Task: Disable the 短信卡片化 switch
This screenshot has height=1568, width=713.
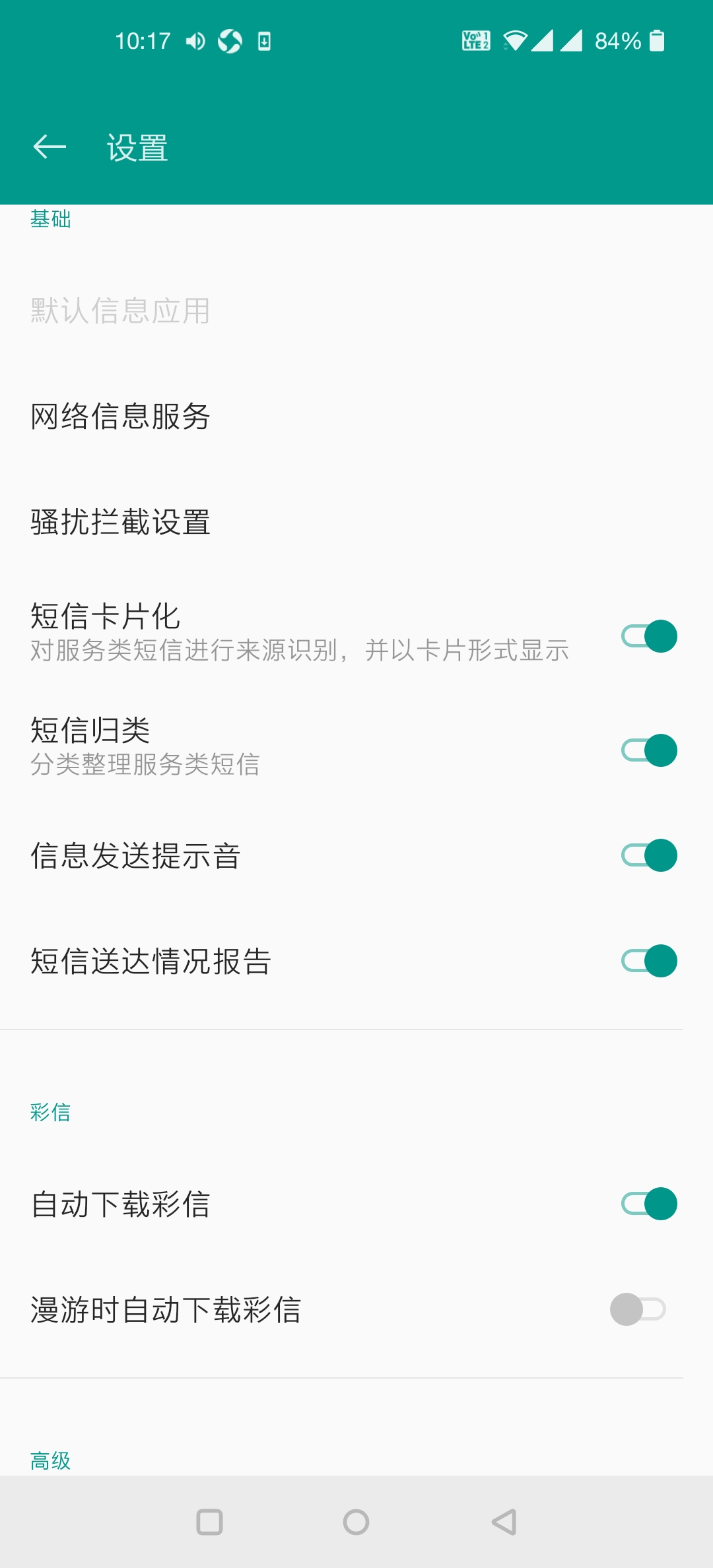Action: coord(650,636)
